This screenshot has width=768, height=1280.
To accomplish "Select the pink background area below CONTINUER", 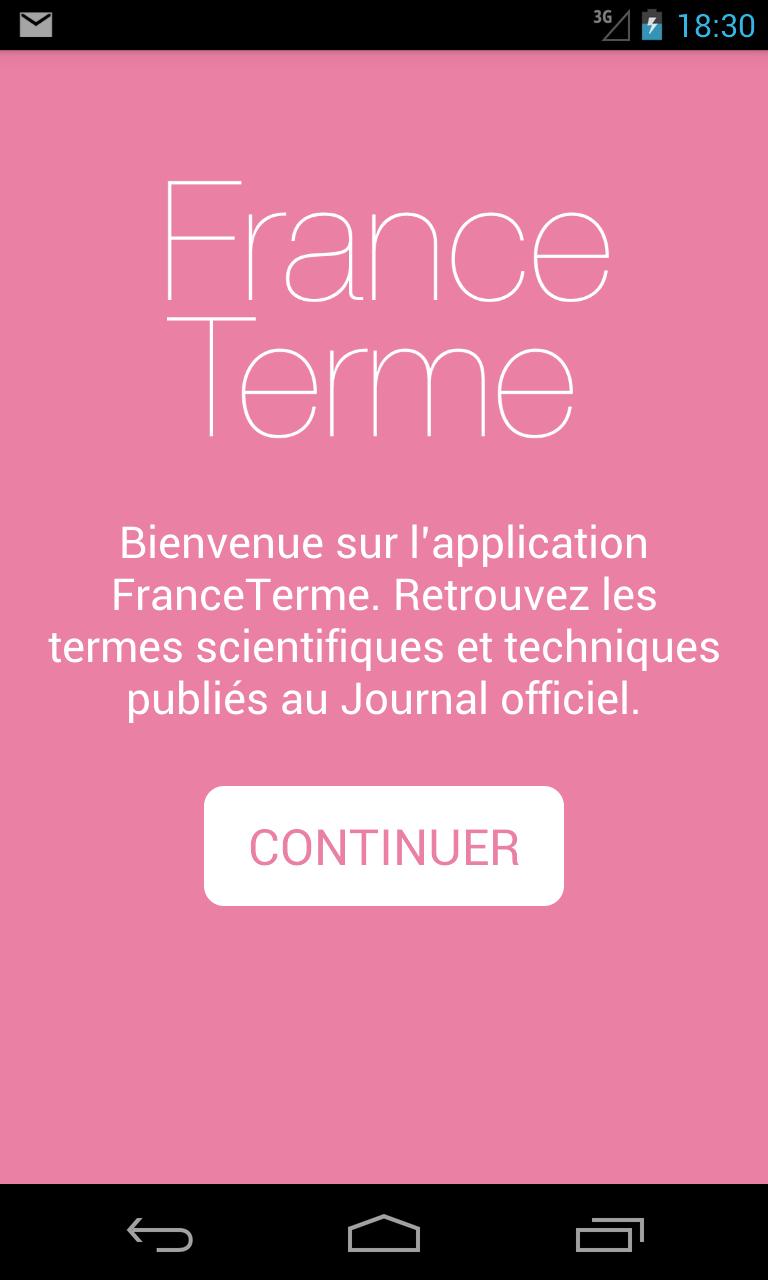I will (x=384, y=1050).
